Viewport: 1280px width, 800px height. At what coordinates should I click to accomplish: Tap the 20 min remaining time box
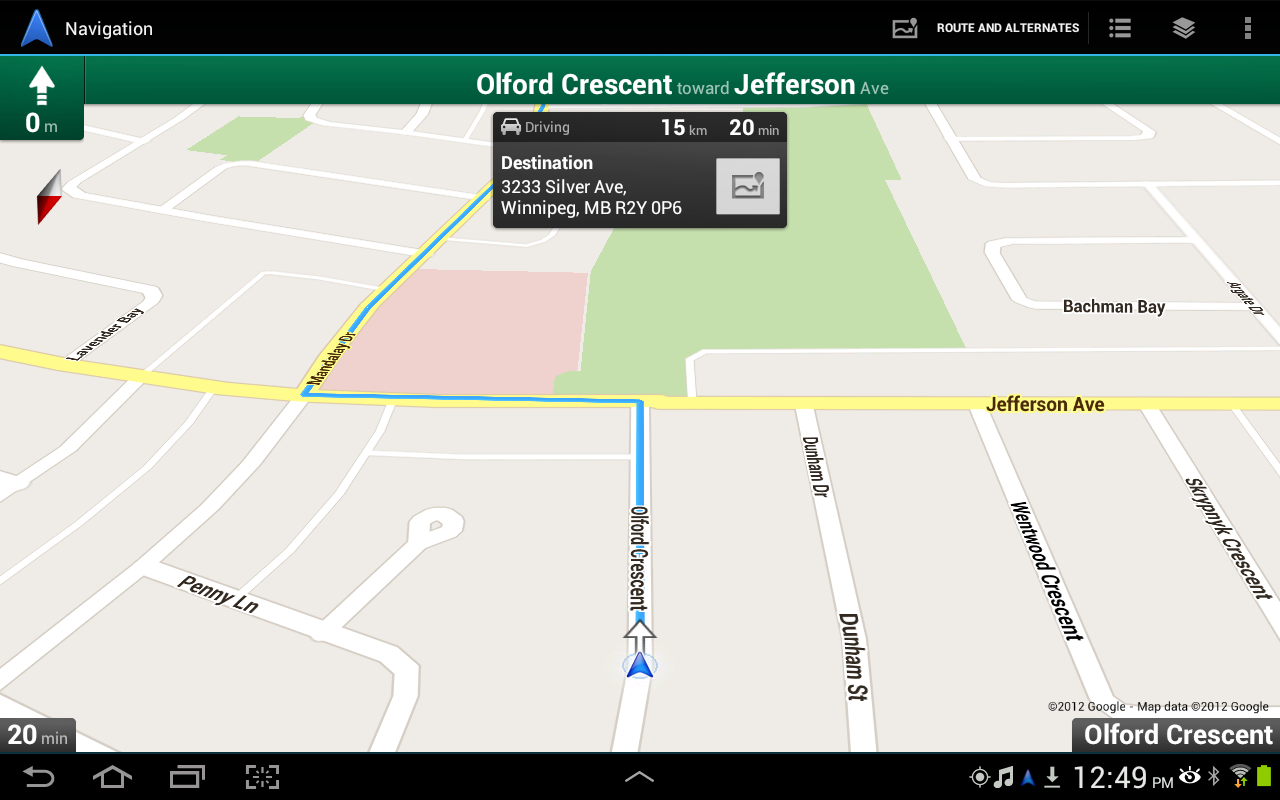(x=38, y=735)
